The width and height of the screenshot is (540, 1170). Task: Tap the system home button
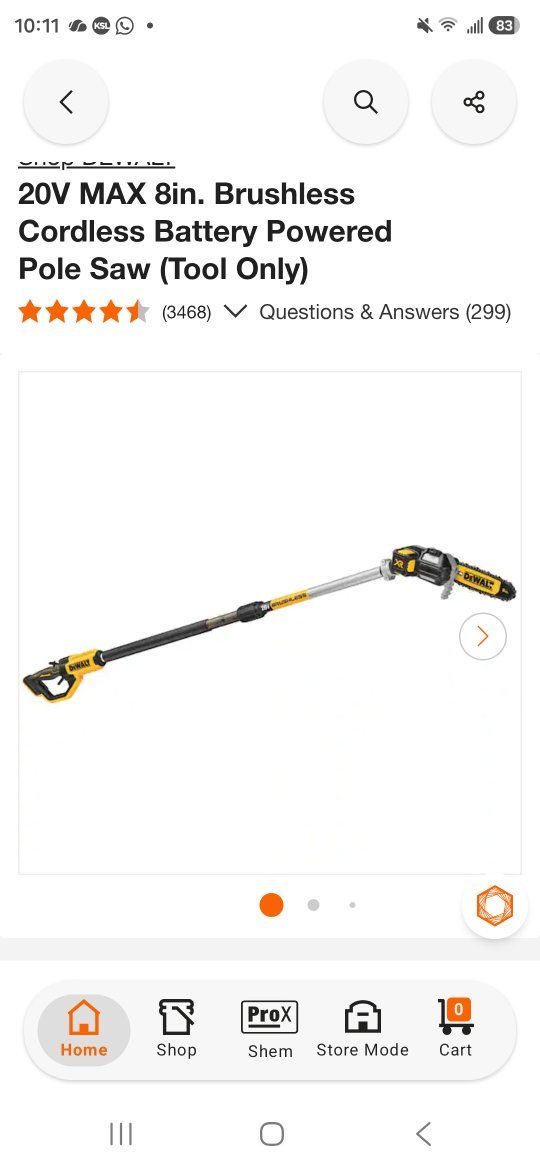(x=271, y=1134)
